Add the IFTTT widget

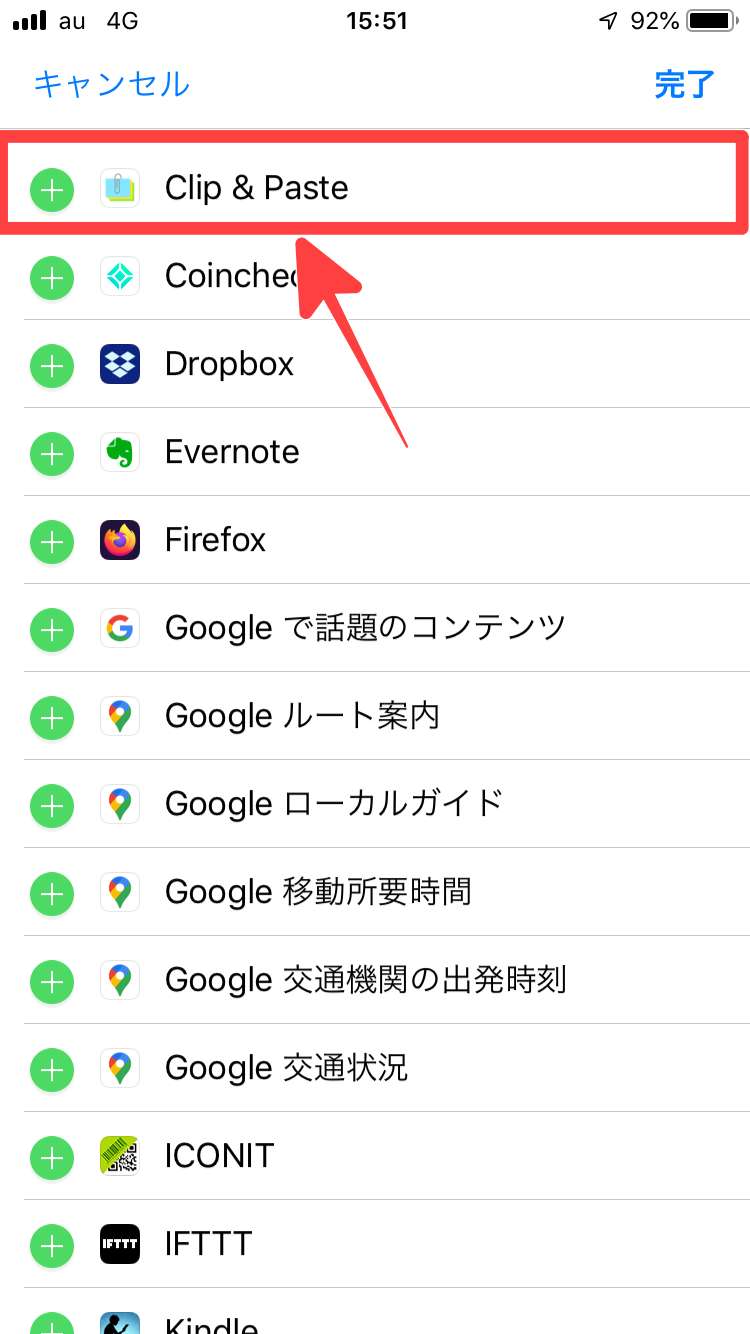tap(52, 1245)
